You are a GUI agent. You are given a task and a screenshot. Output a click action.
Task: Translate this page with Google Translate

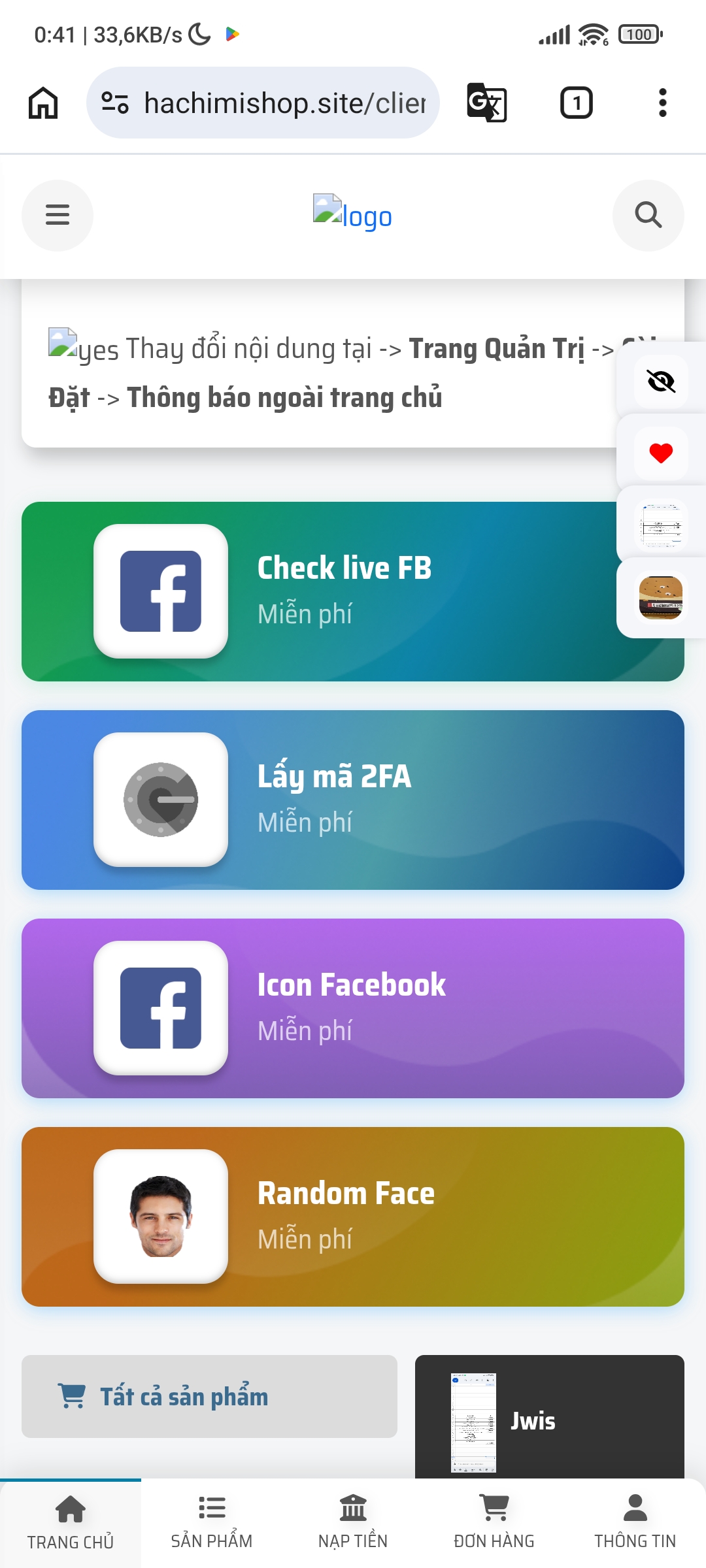487,103
